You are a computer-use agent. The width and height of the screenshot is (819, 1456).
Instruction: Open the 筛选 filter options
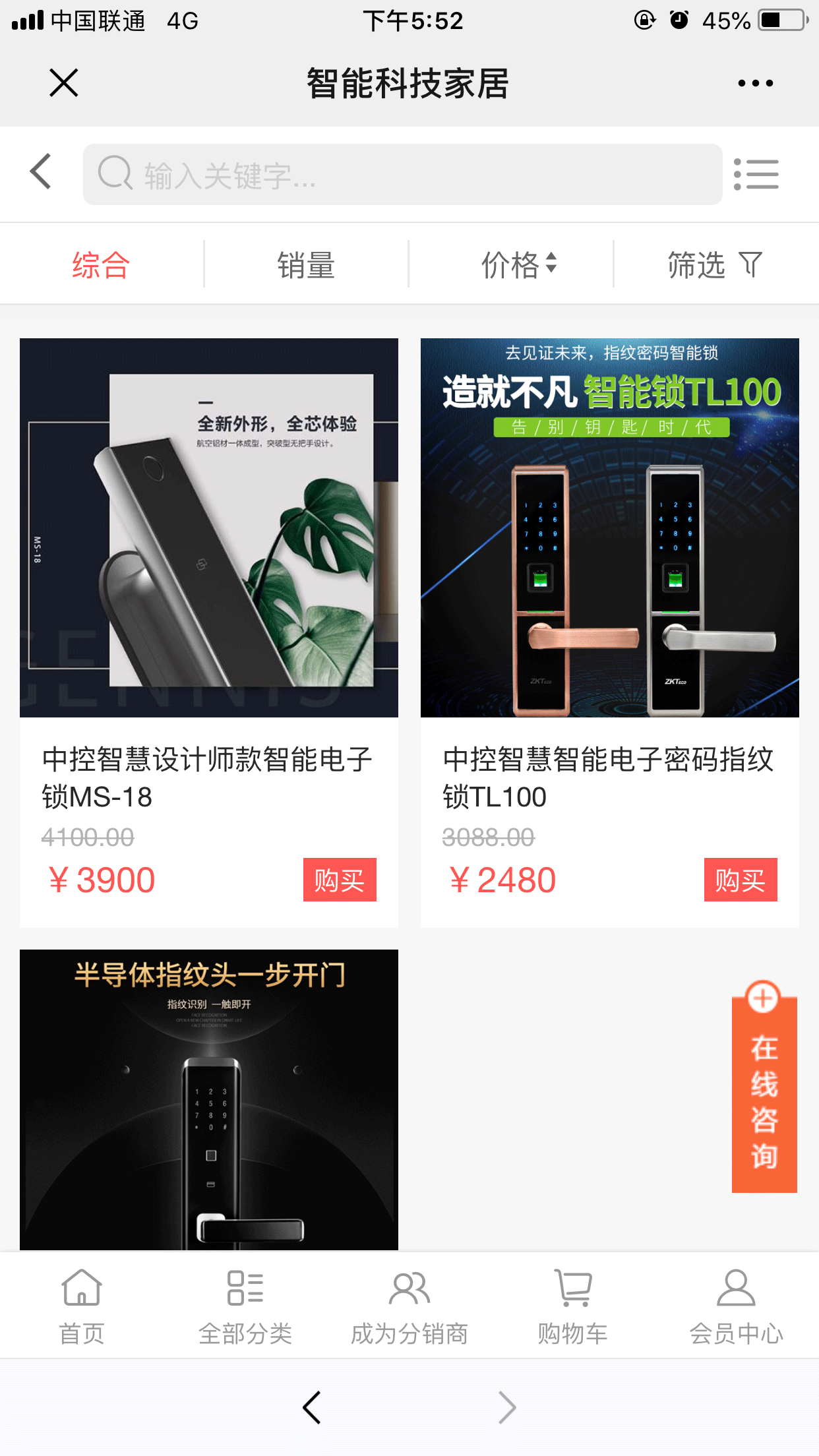tap(715, 265)
